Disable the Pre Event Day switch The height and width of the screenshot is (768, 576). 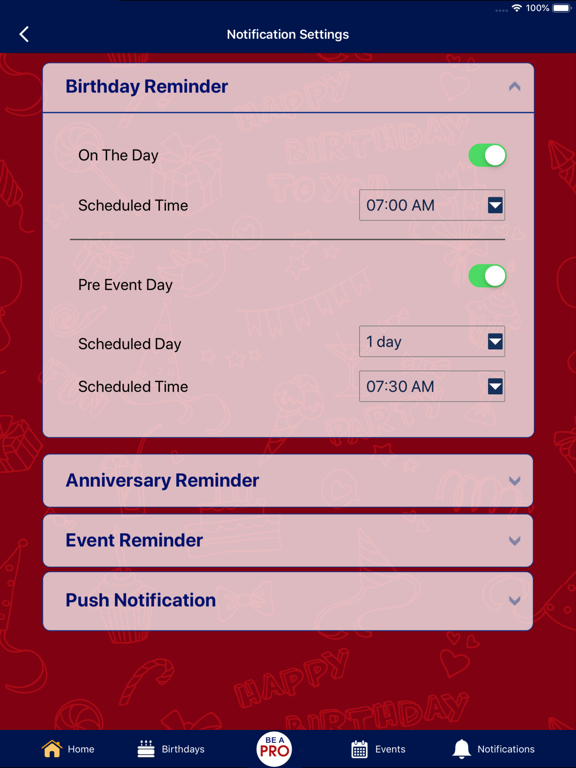[x=487, y=276]
